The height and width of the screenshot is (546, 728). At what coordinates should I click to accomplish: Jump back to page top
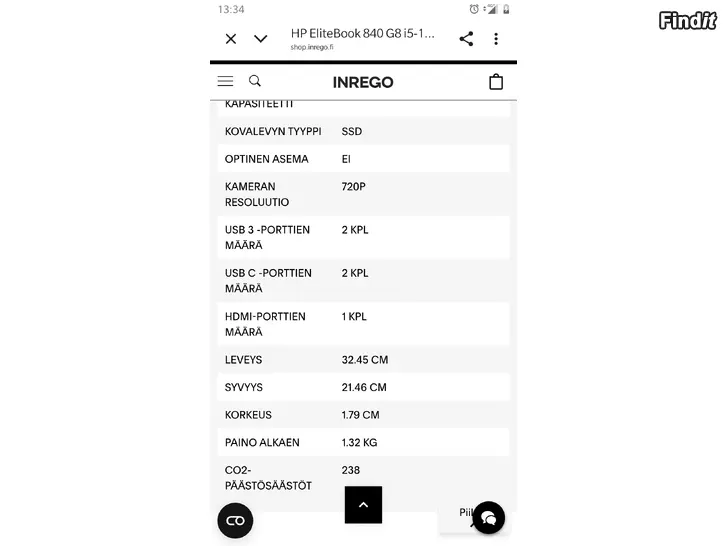pos(363,505)
